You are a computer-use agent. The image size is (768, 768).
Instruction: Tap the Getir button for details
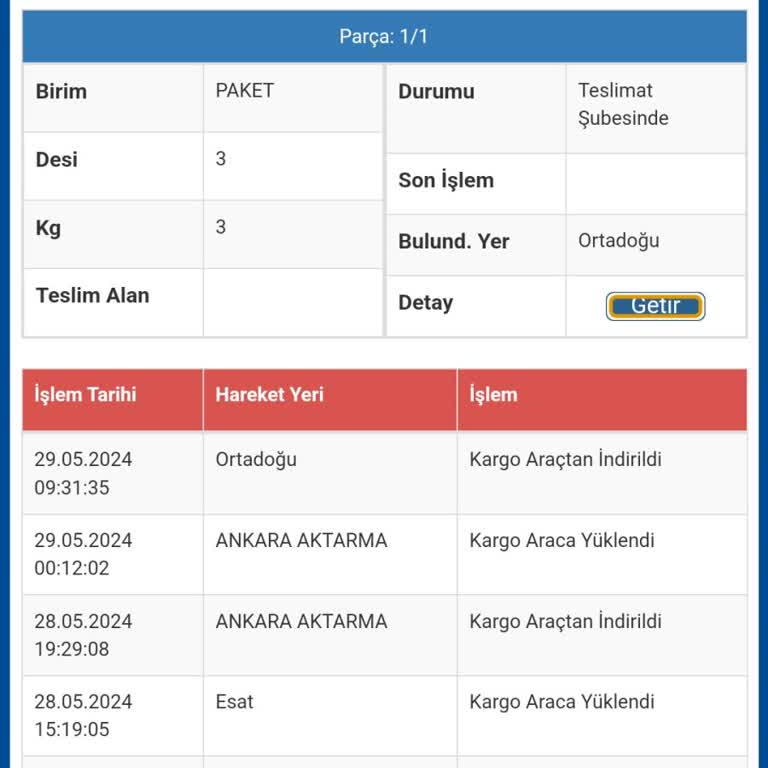coord(655,306)
